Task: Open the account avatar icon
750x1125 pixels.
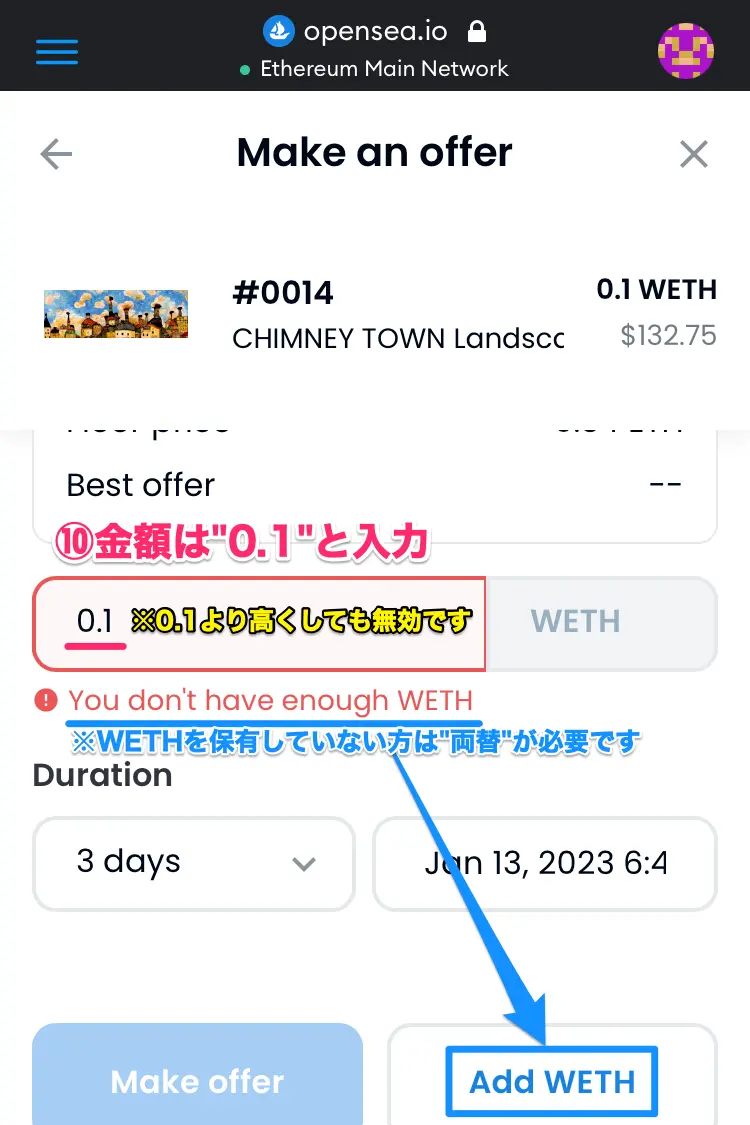Action: [x=686, y=50]
